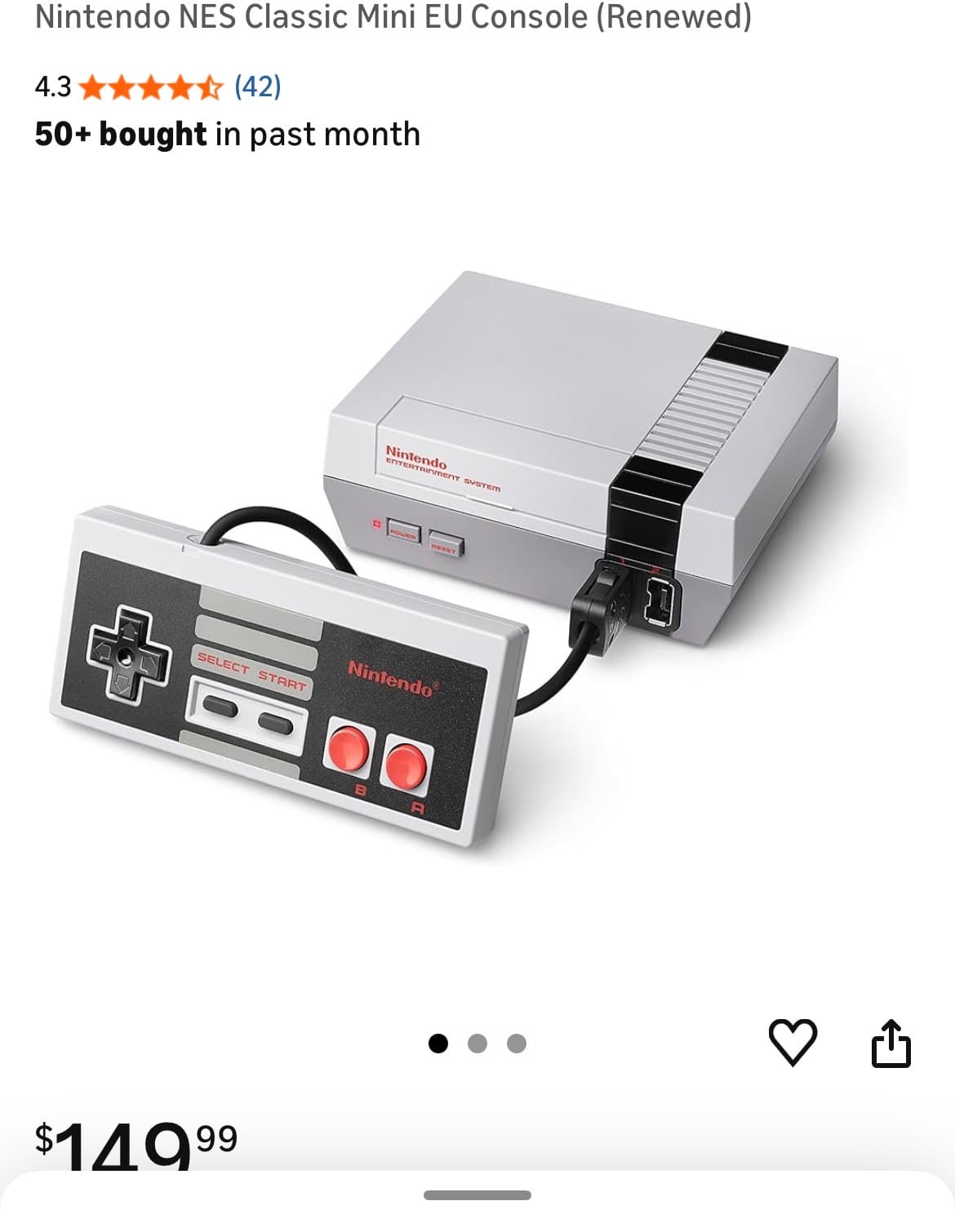Open the NES console product photo
The width and height of the screenshot is (955, 1232).
[477, 563]
